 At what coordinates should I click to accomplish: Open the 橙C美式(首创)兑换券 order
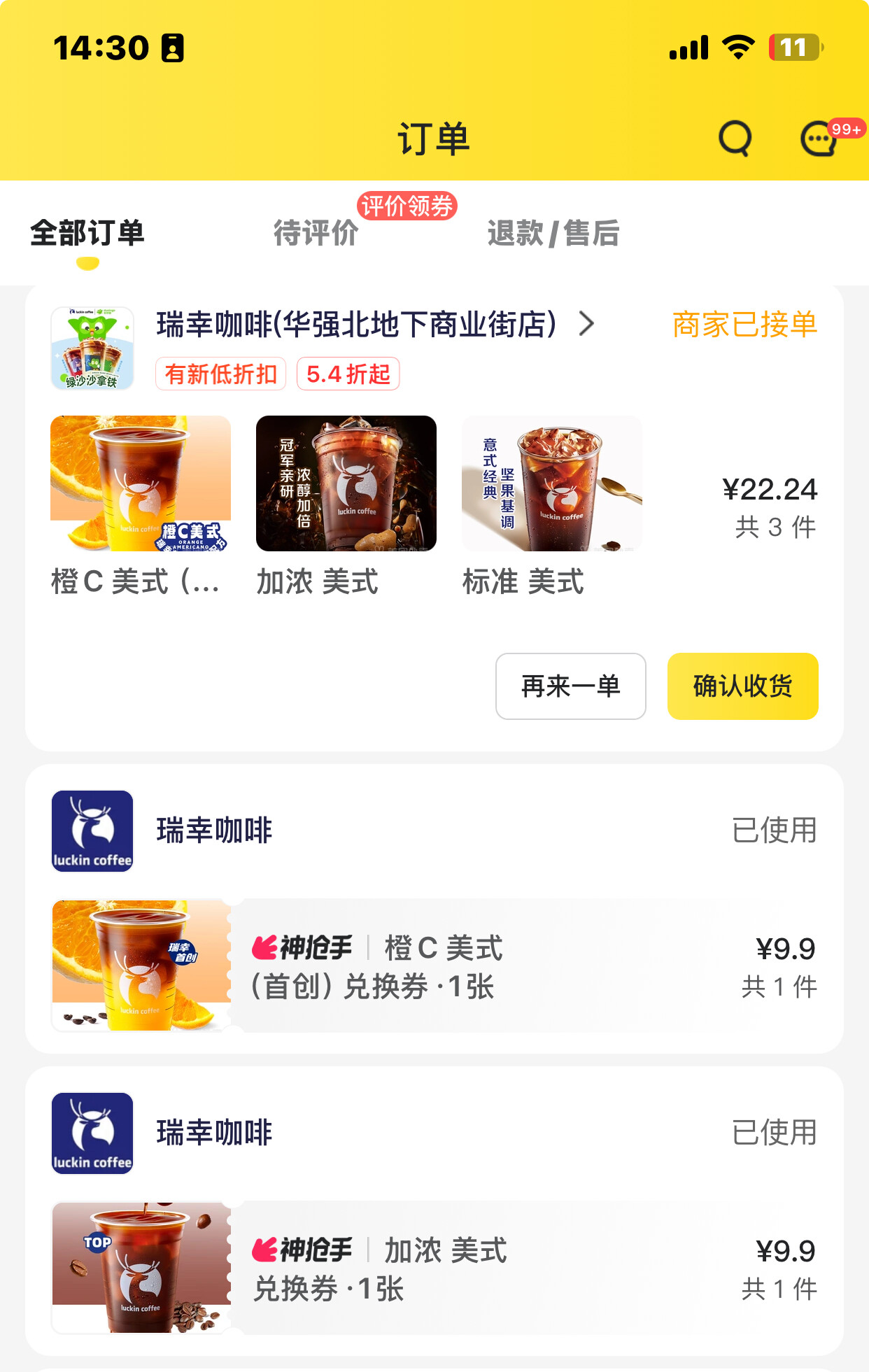point(434,966)
